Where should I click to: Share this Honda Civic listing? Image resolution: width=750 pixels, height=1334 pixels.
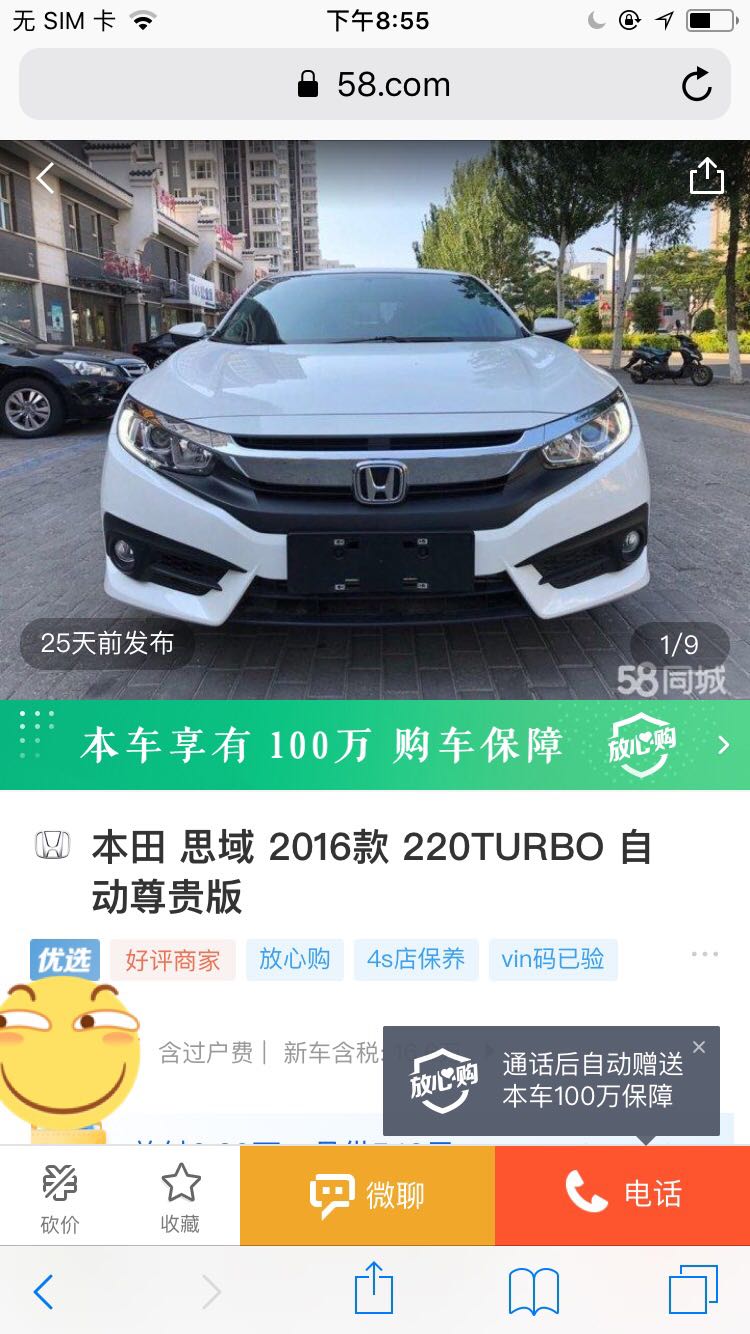pos(706,176)
